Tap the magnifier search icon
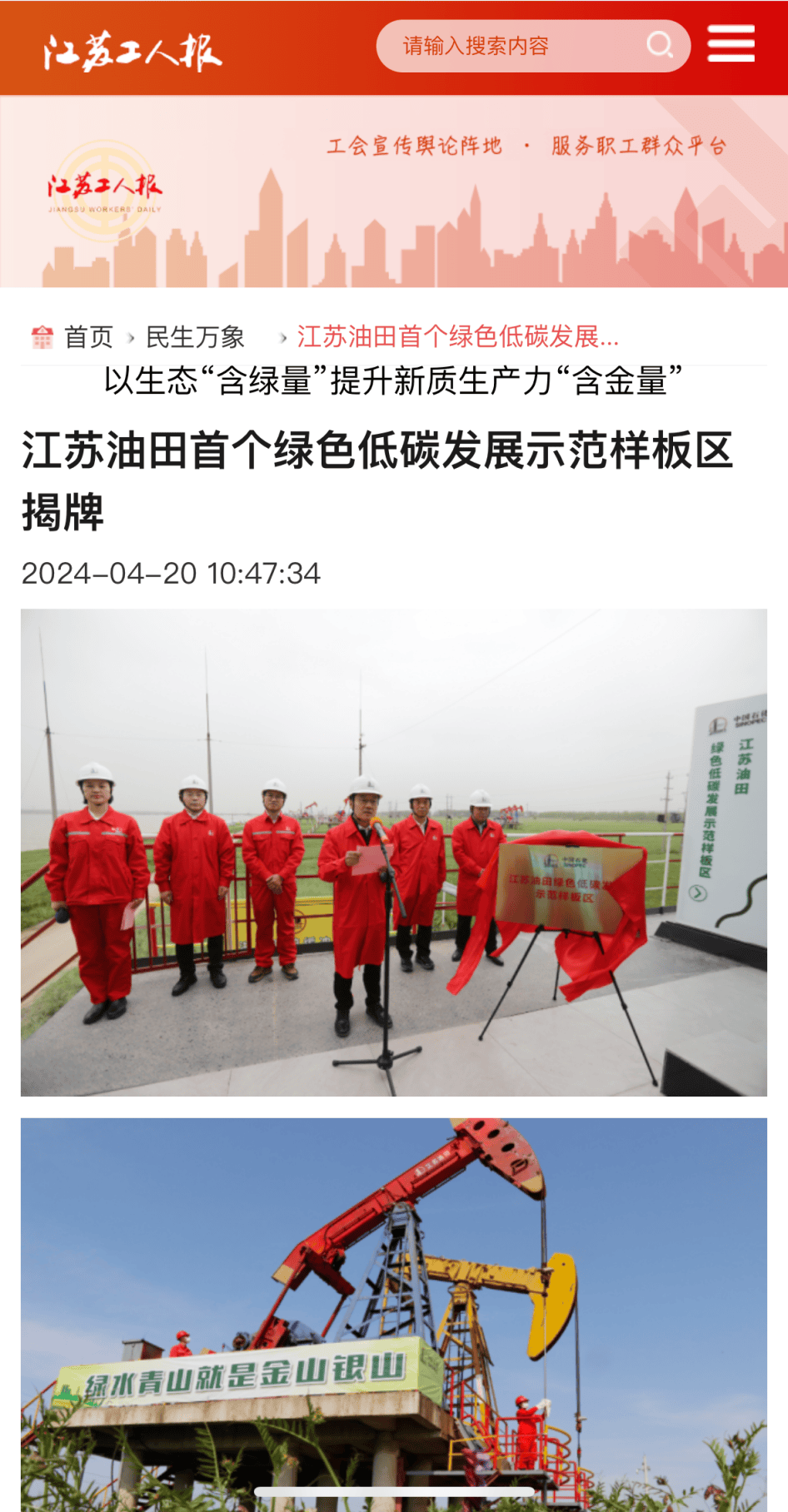This screenshot has width=788, height=1512. (x=660, y=45)
